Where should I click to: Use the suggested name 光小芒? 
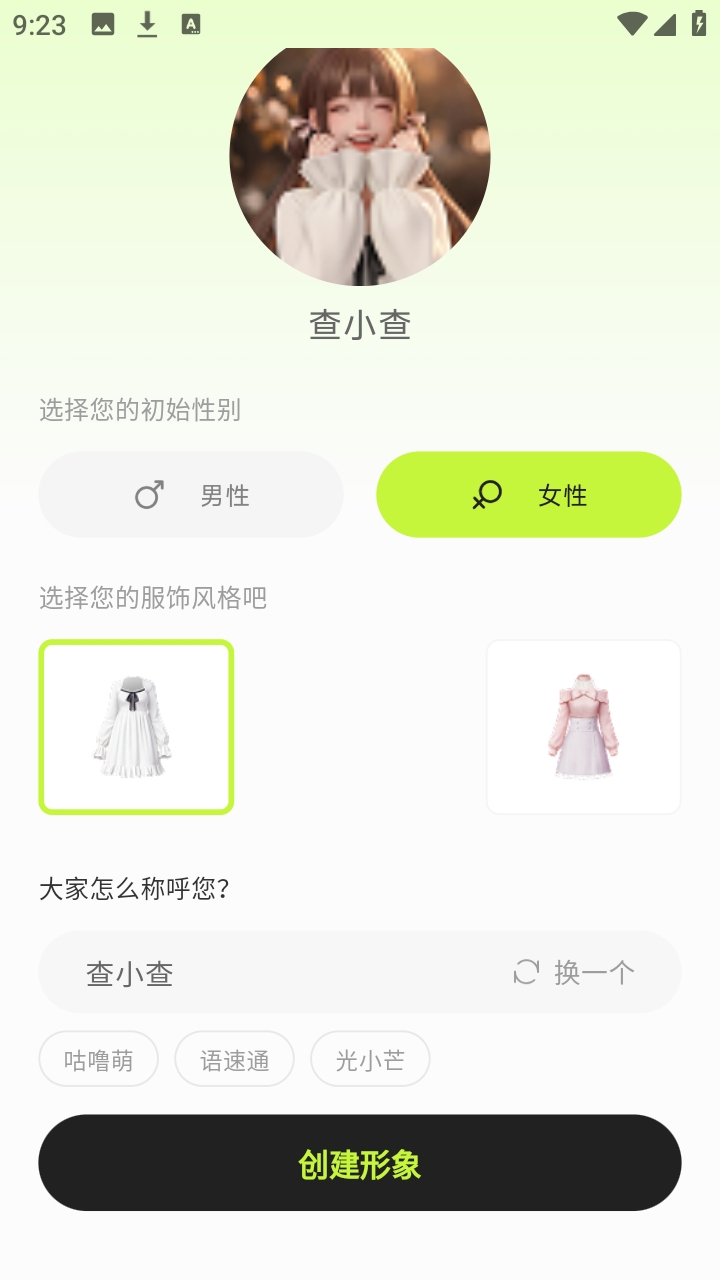(370, 1059)
